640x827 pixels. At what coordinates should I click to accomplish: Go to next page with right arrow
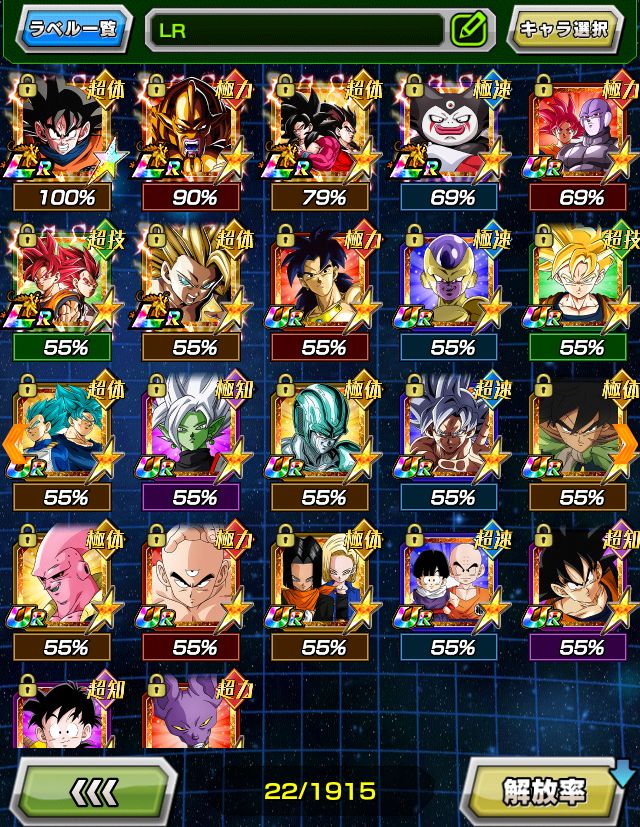click(x=627, y=440)
